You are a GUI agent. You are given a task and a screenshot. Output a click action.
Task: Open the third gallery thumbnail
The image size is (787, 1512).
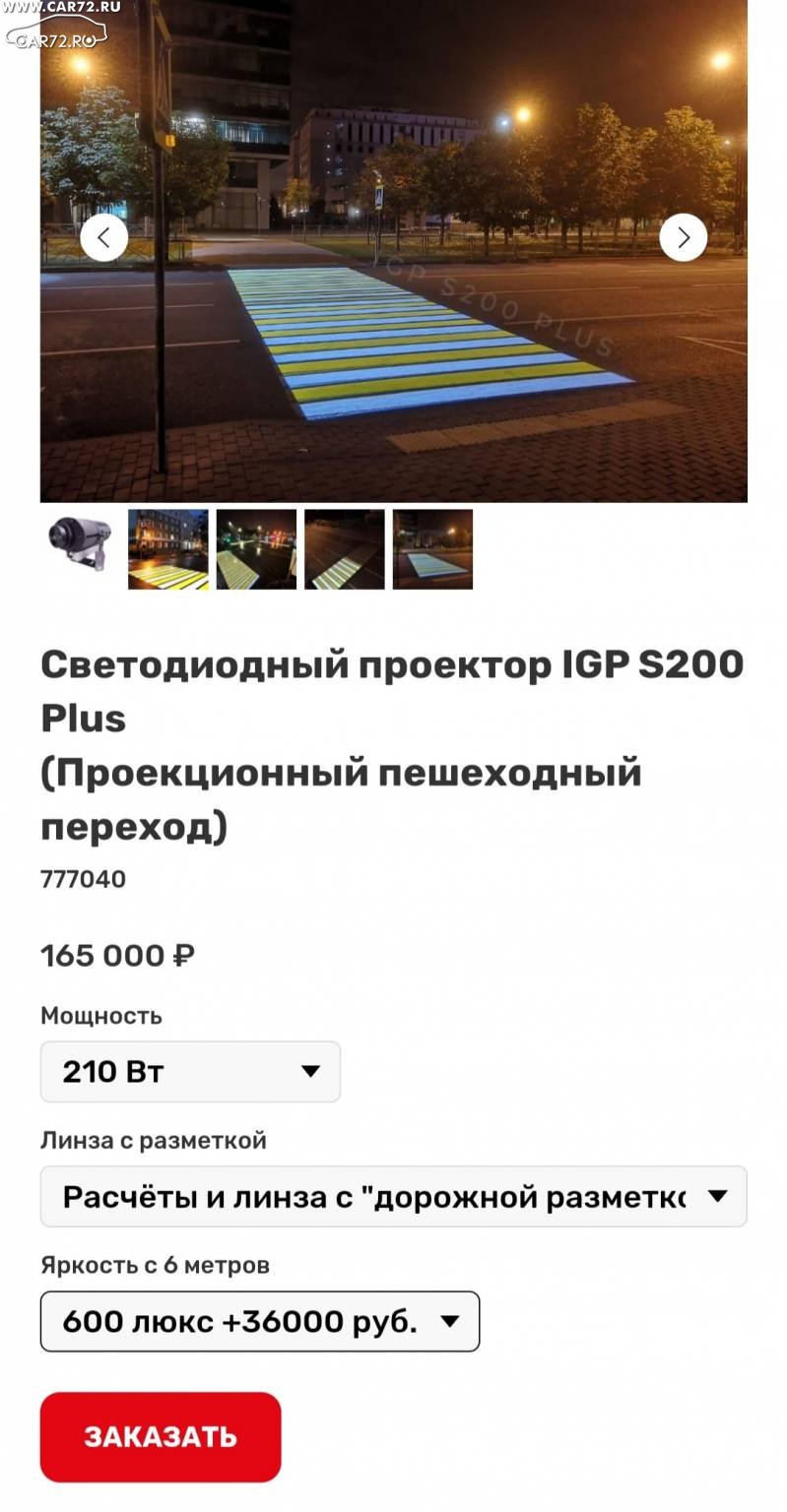coord(256,549)
